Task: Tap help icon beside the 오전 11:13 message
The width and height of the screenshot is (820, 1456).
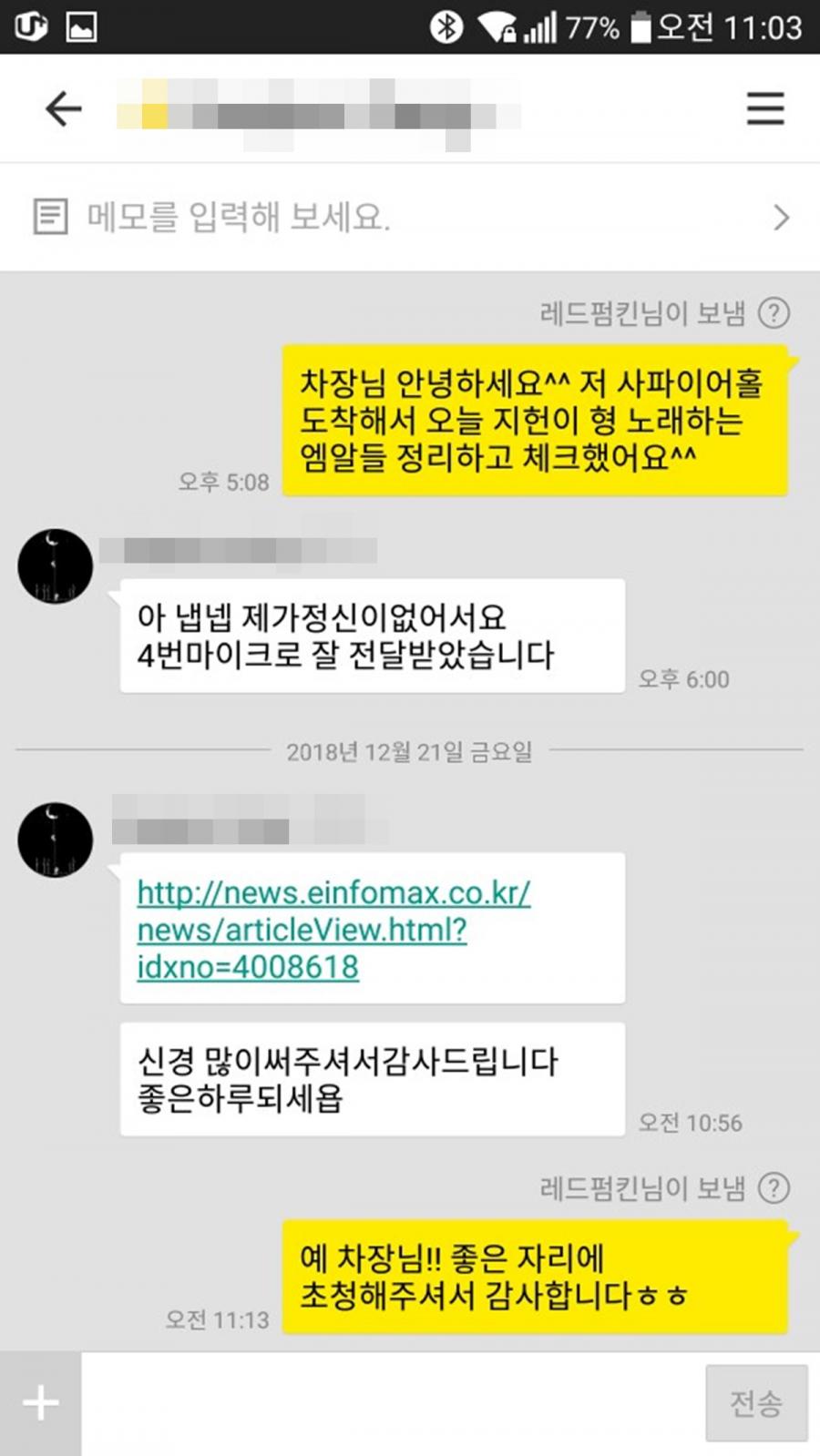Action: [x=774, y=1188]
